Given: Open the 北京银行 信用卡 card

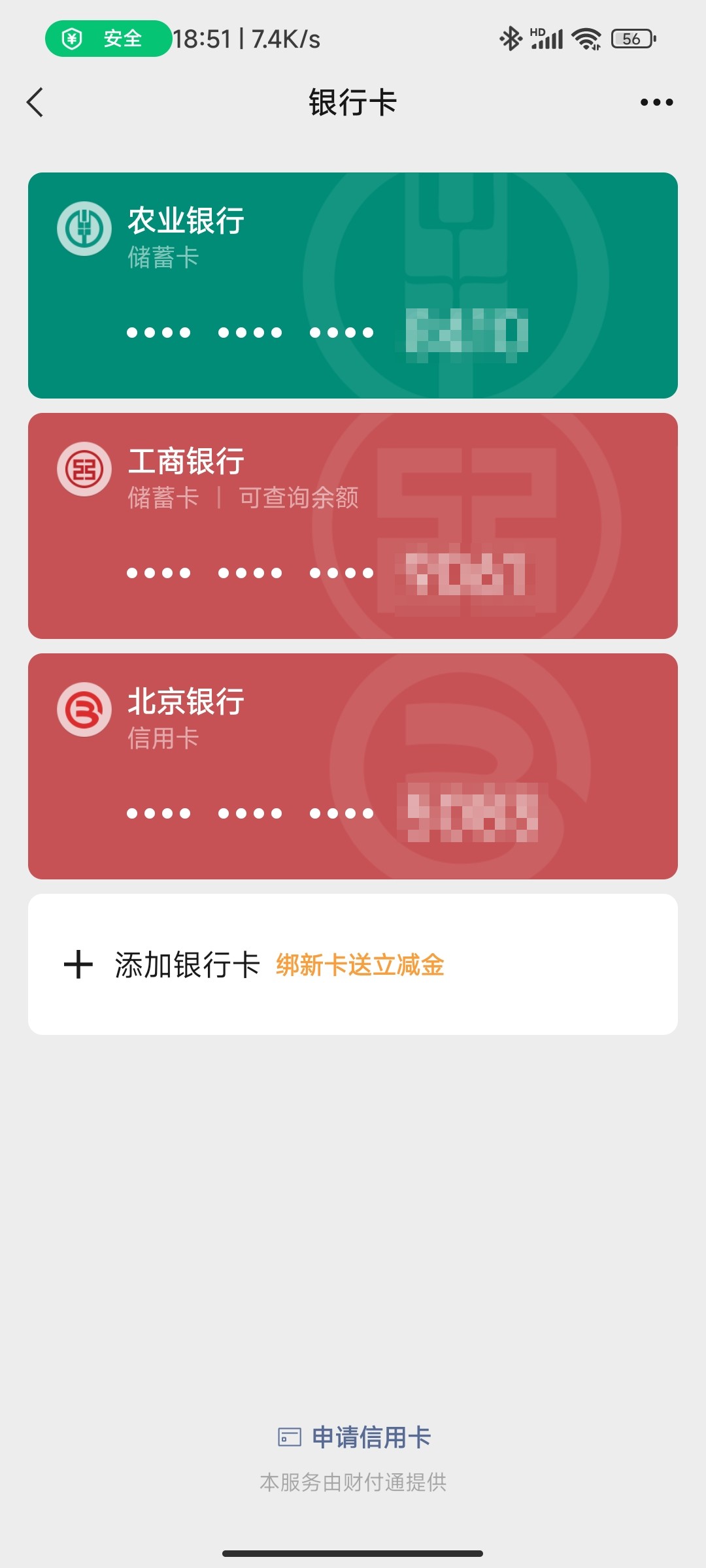Looking at the screenshot, I should click(x=353, y=766).
